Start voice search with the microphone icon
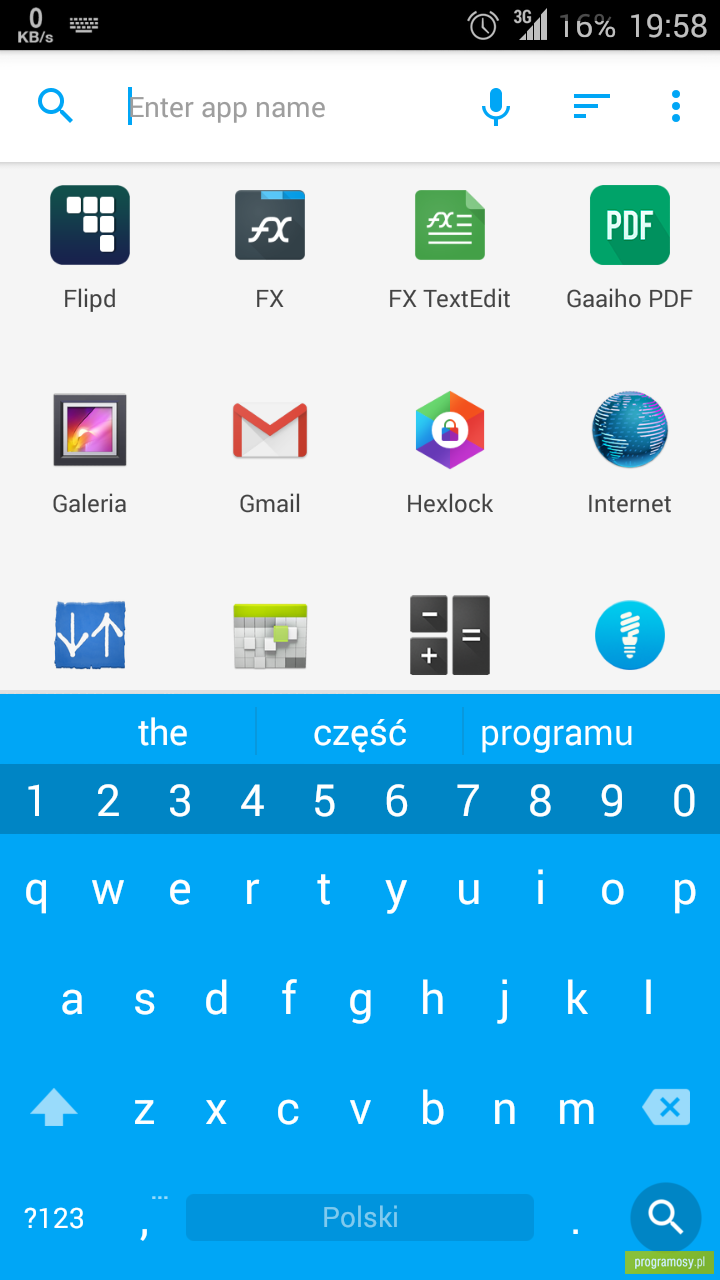The width and height of the screenshot is (720, 1280). (496, 106)
